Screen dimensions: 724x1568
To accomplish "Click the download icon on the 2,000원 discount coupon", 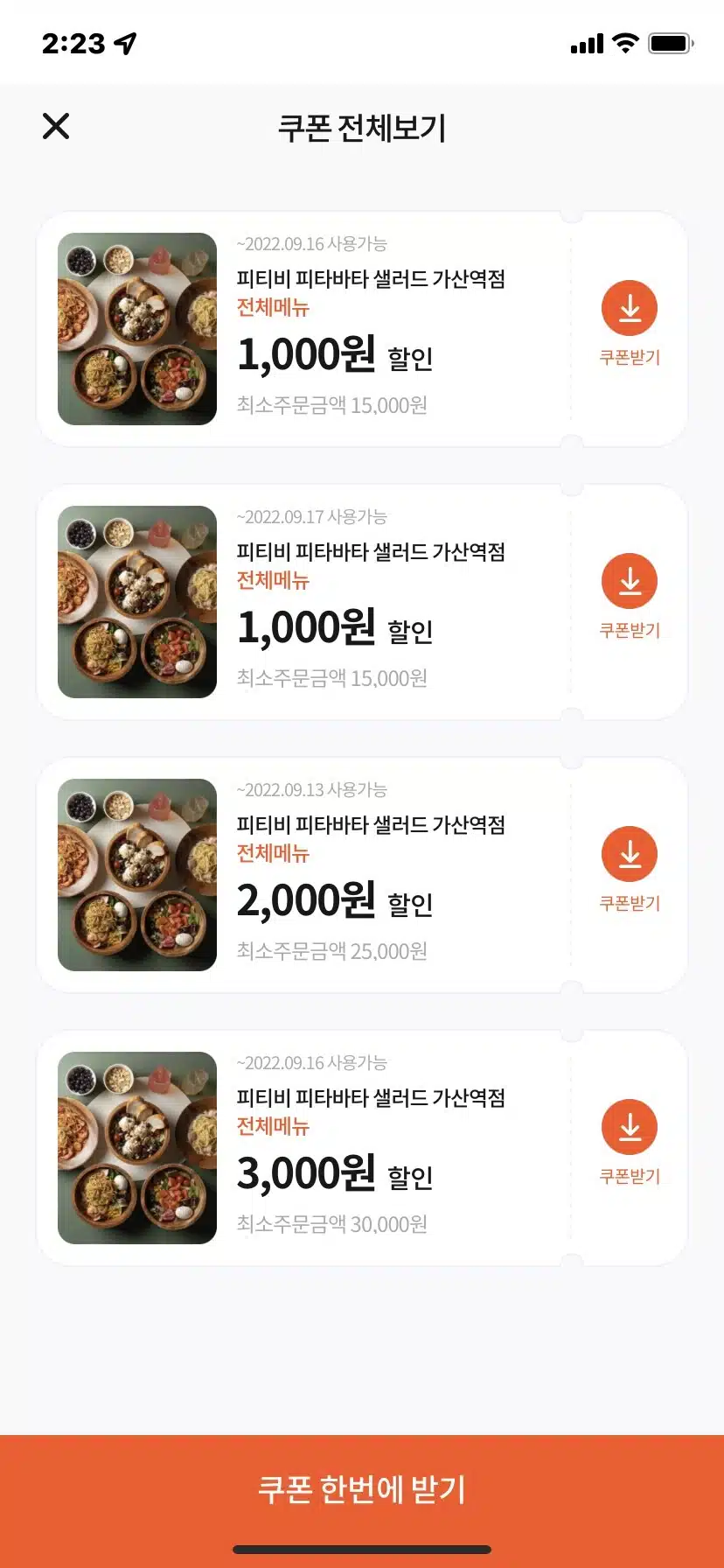I will click(x=629, y=853).
